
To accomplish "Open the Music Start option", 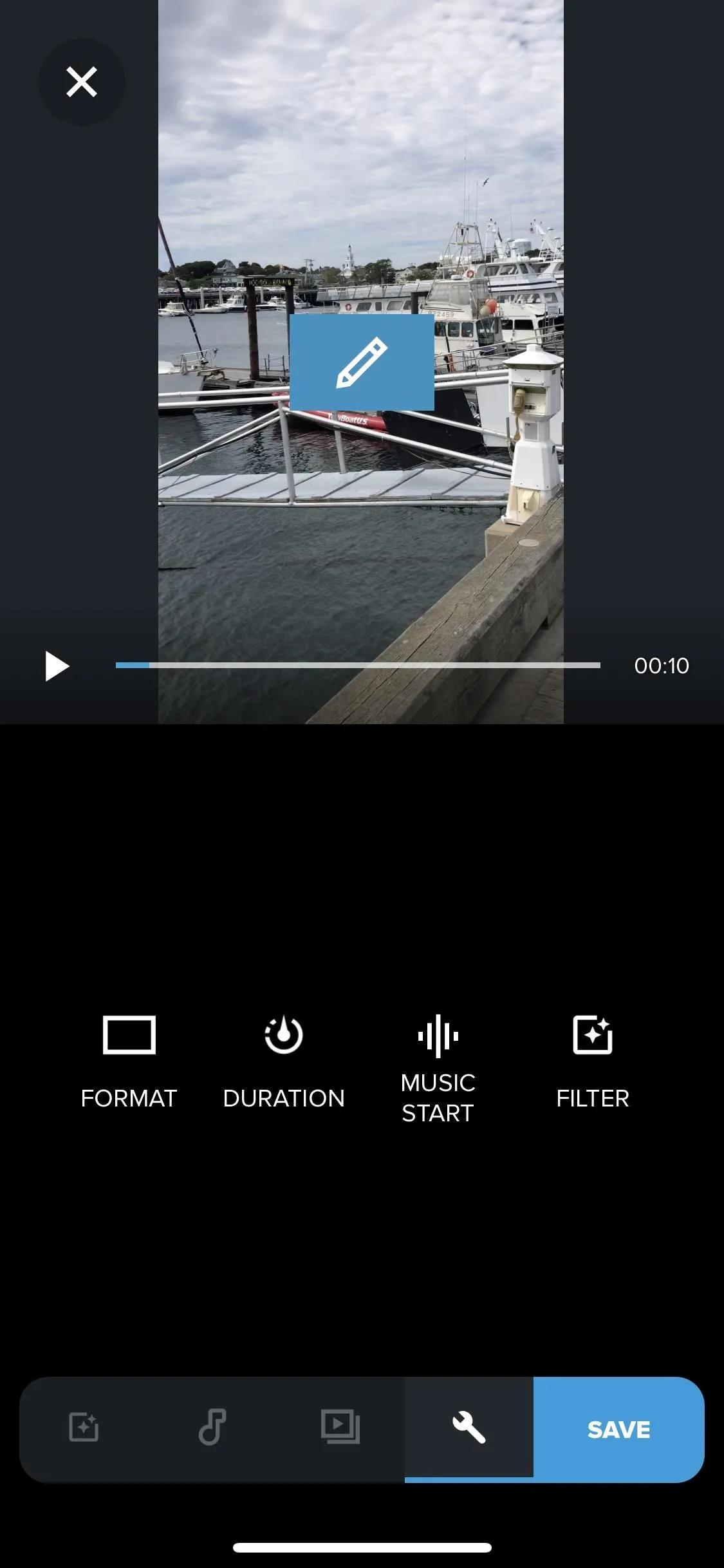I will coord(438,1069).
